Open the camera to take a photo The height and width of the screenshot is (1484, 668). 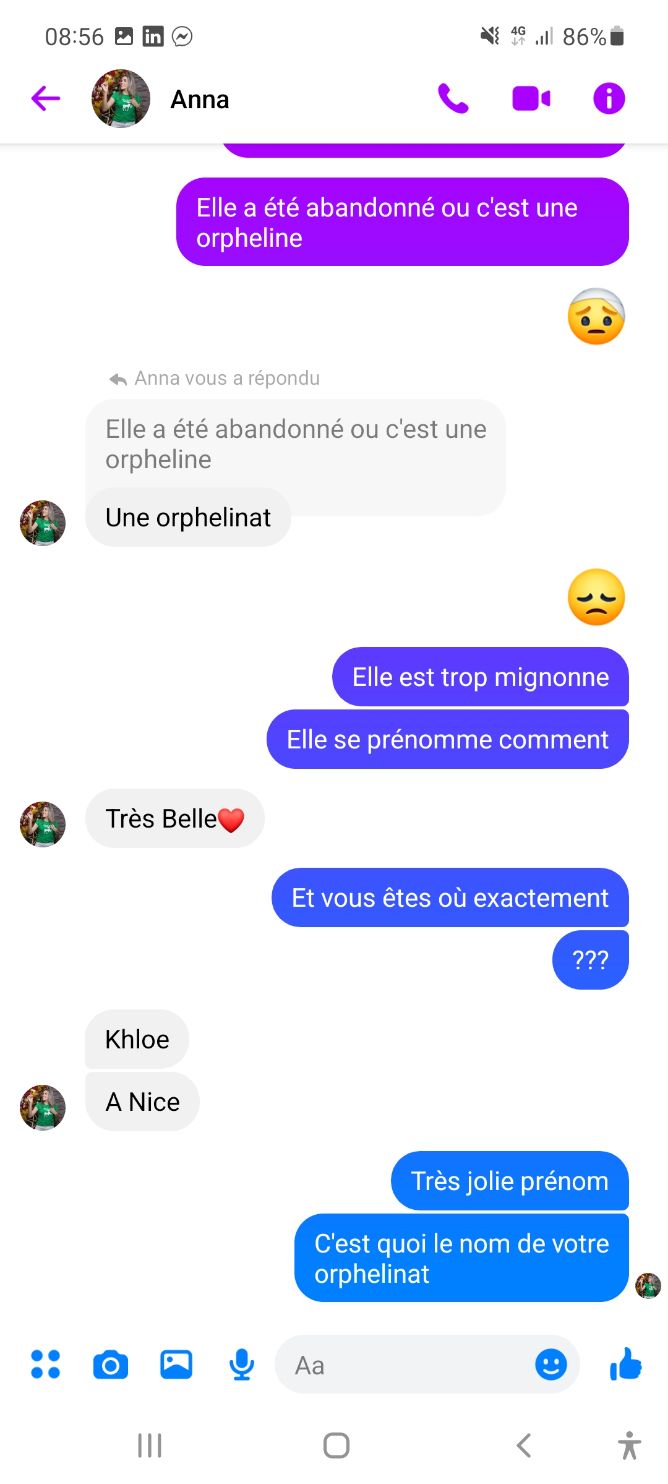pos(110,1364)
